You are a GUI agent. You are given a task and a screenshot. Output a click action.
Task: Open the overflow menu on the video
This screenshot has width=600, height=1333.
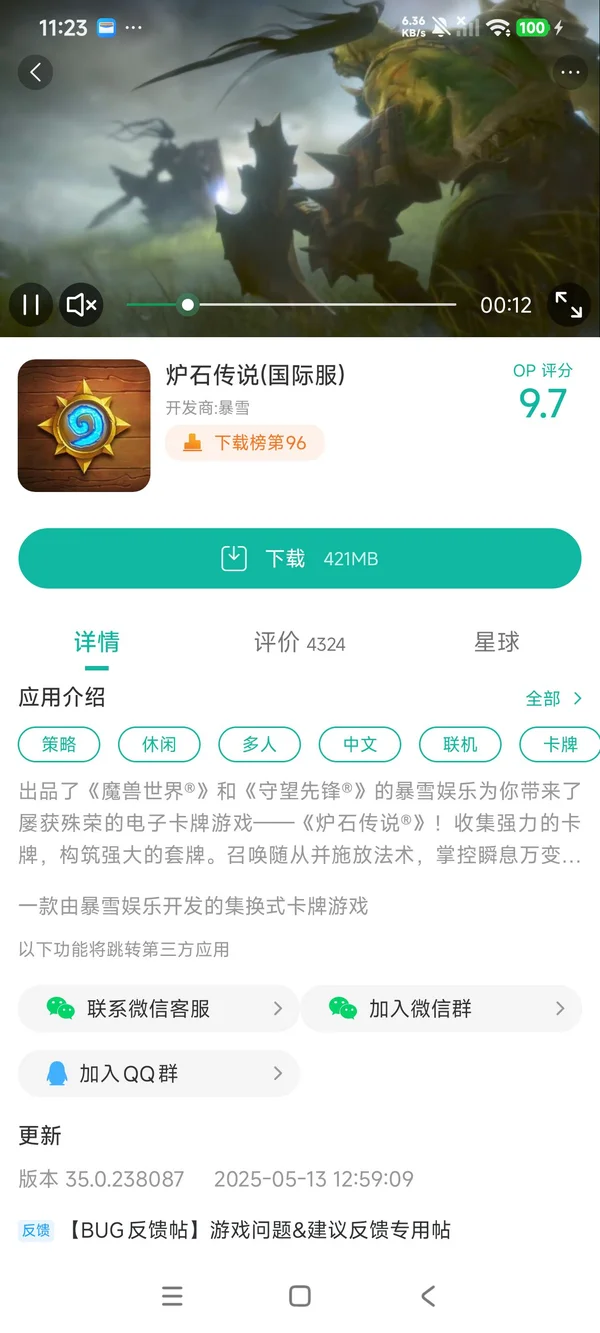point(570,72)
